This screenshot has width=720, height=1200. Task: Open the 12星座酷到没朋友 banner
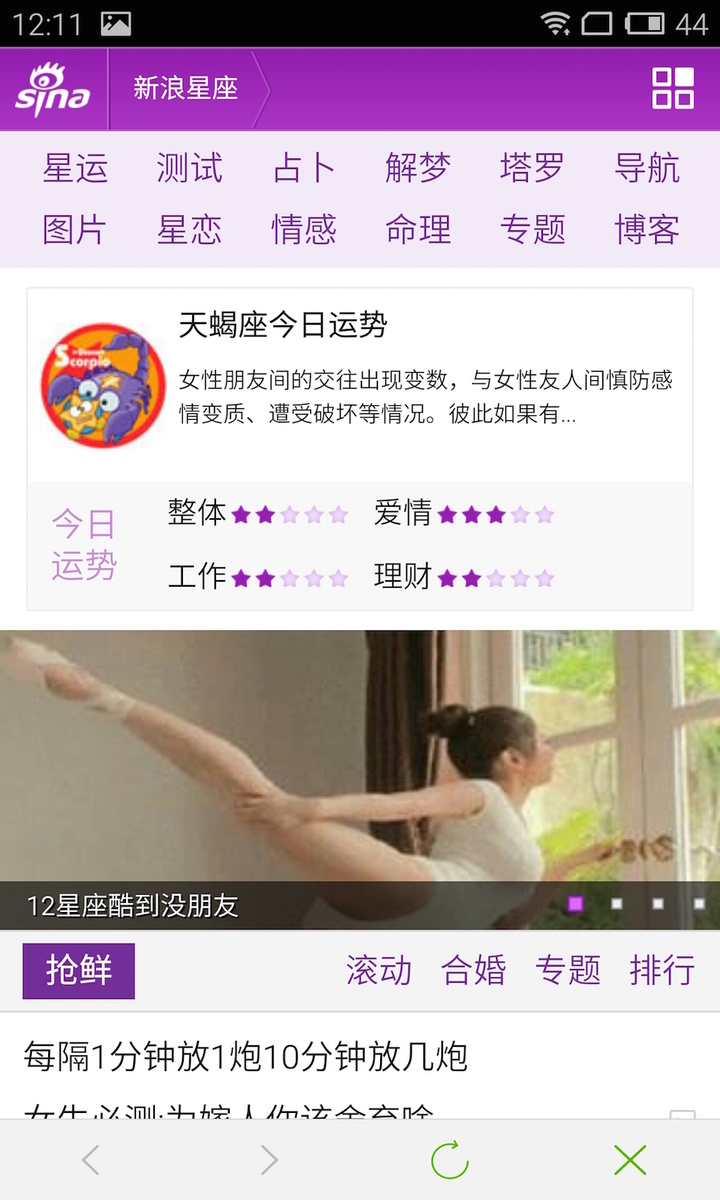(360, 780)
